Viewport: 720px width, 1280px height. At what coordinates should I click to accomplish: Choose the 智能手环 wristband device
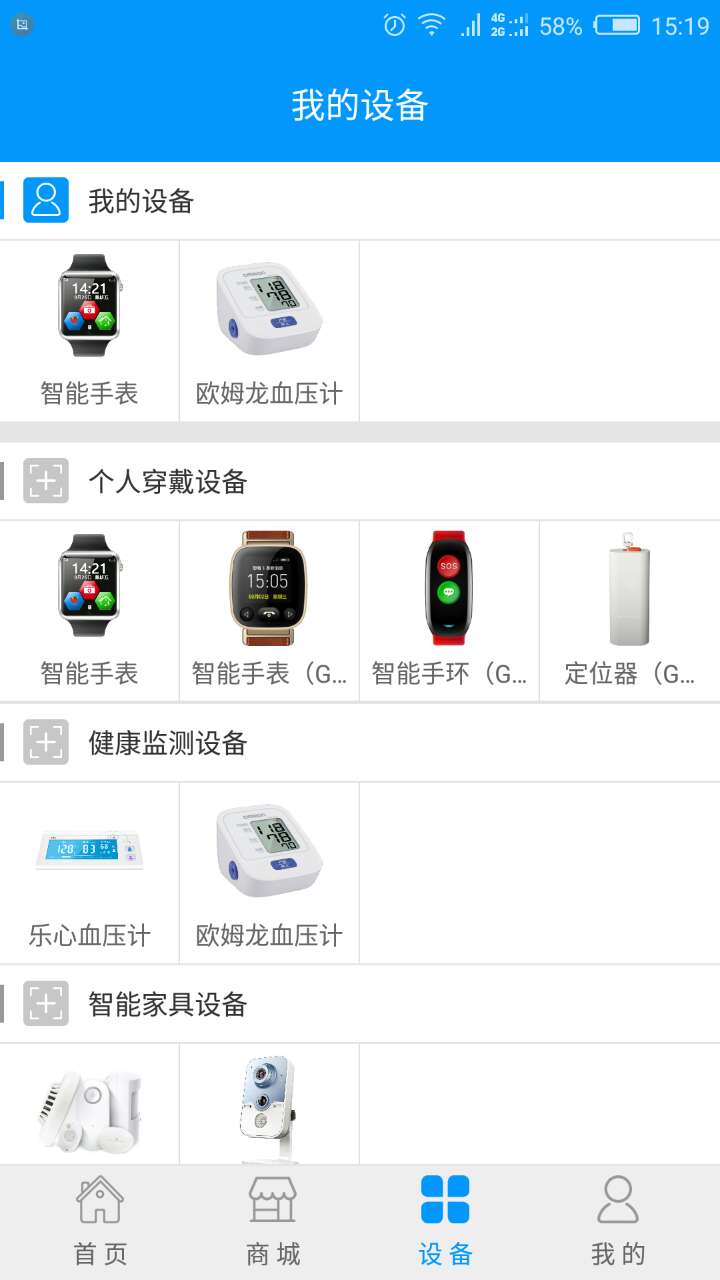click(x=449, y=610)
